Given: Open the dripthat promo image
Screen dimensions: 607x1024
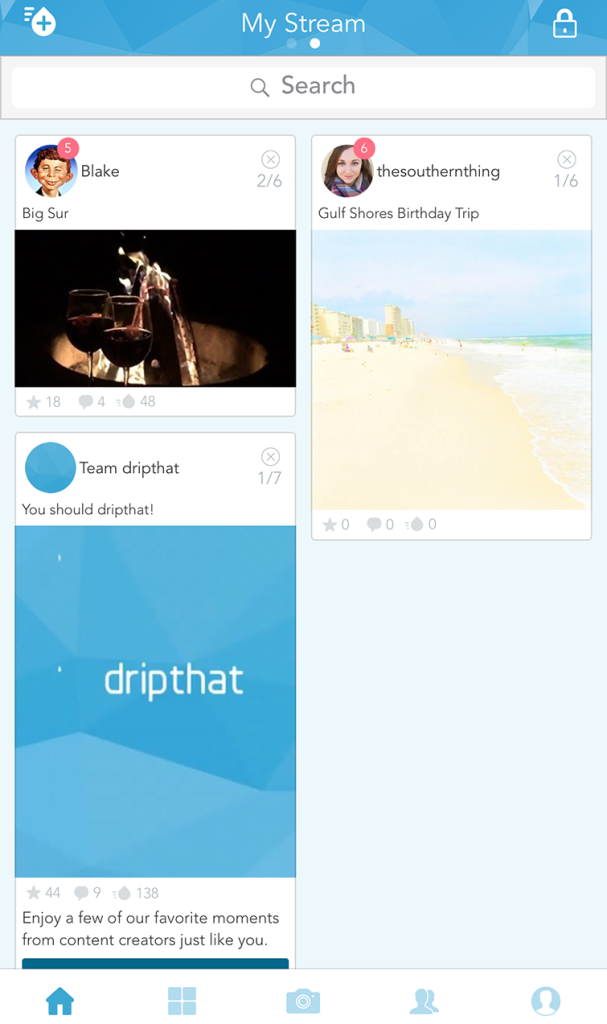Looking at the screenshot, I should tap(156, 701).
